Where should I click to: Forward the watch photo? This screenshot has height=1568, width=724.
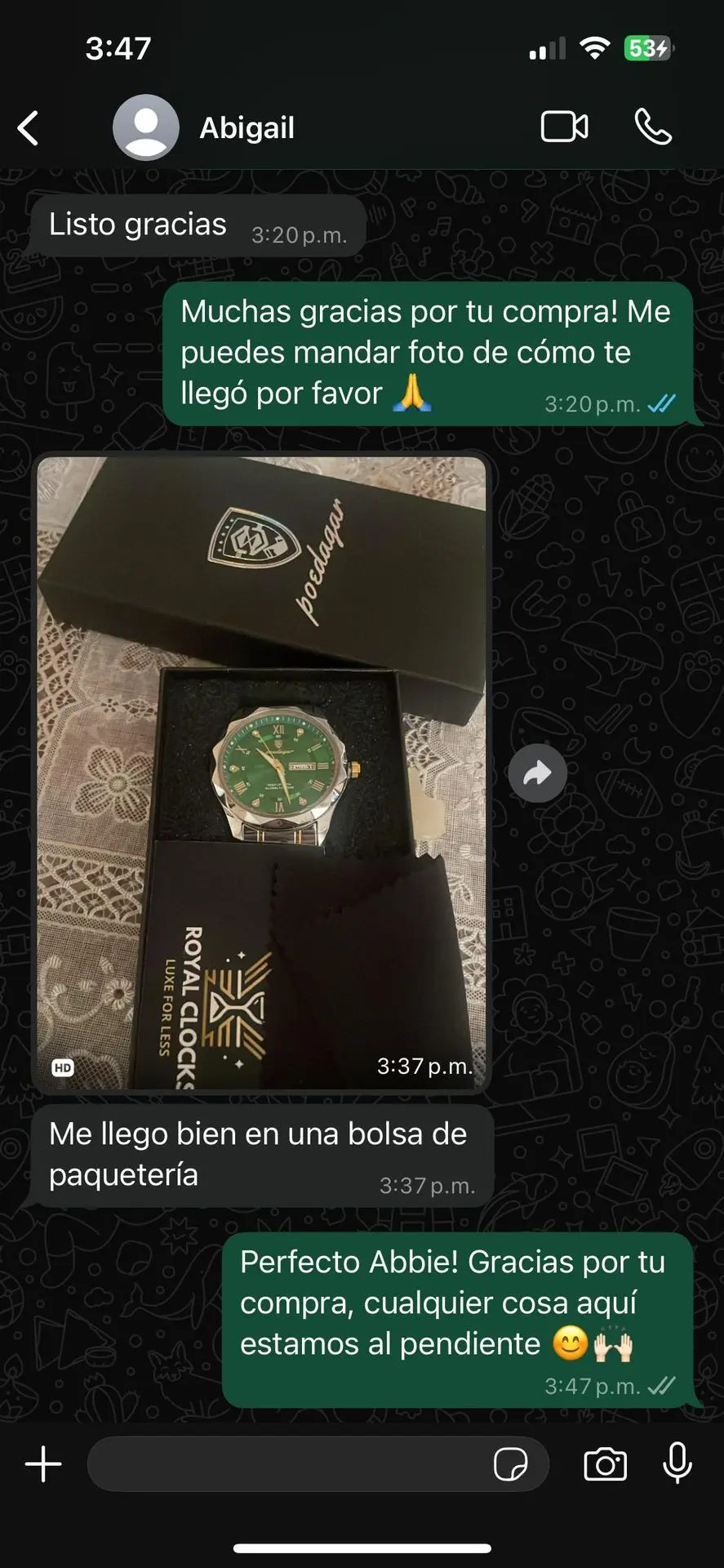pyautogui.click(x=537, y=773)
